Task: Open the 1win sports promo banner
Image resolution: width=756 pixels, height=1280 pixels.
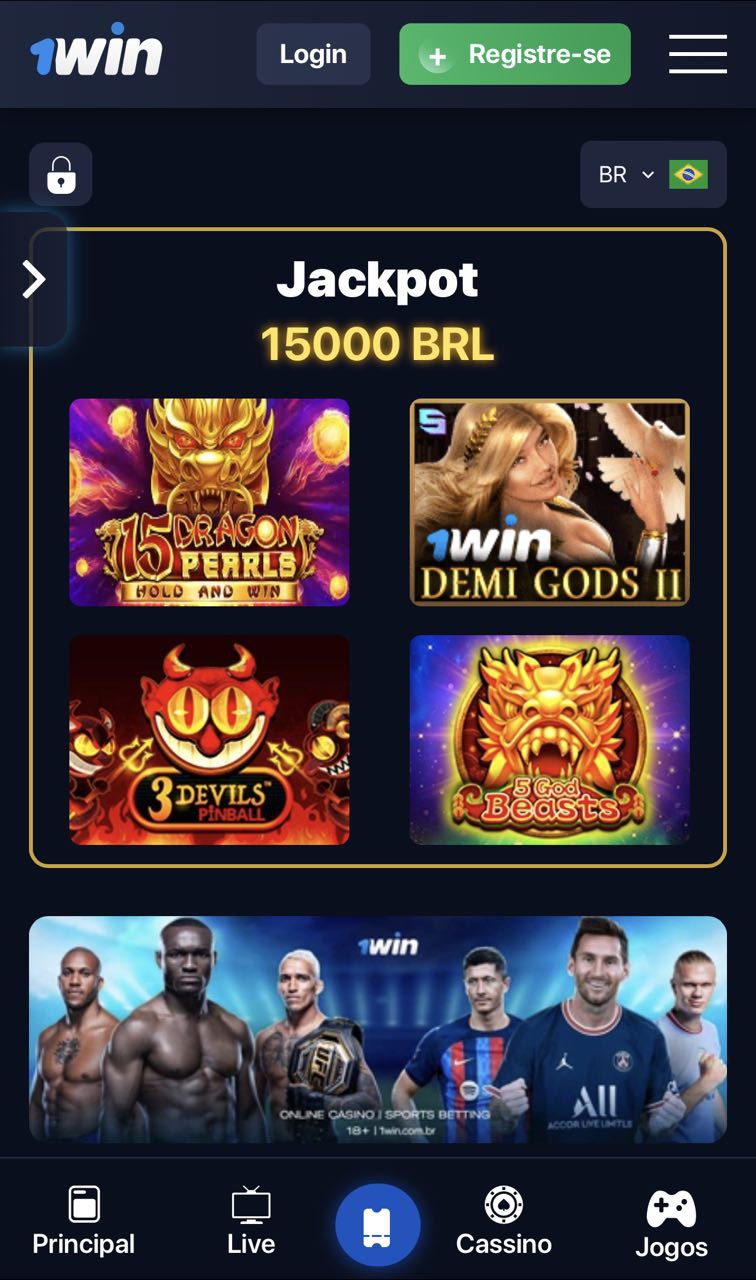Action: (x=378, y=1028)
